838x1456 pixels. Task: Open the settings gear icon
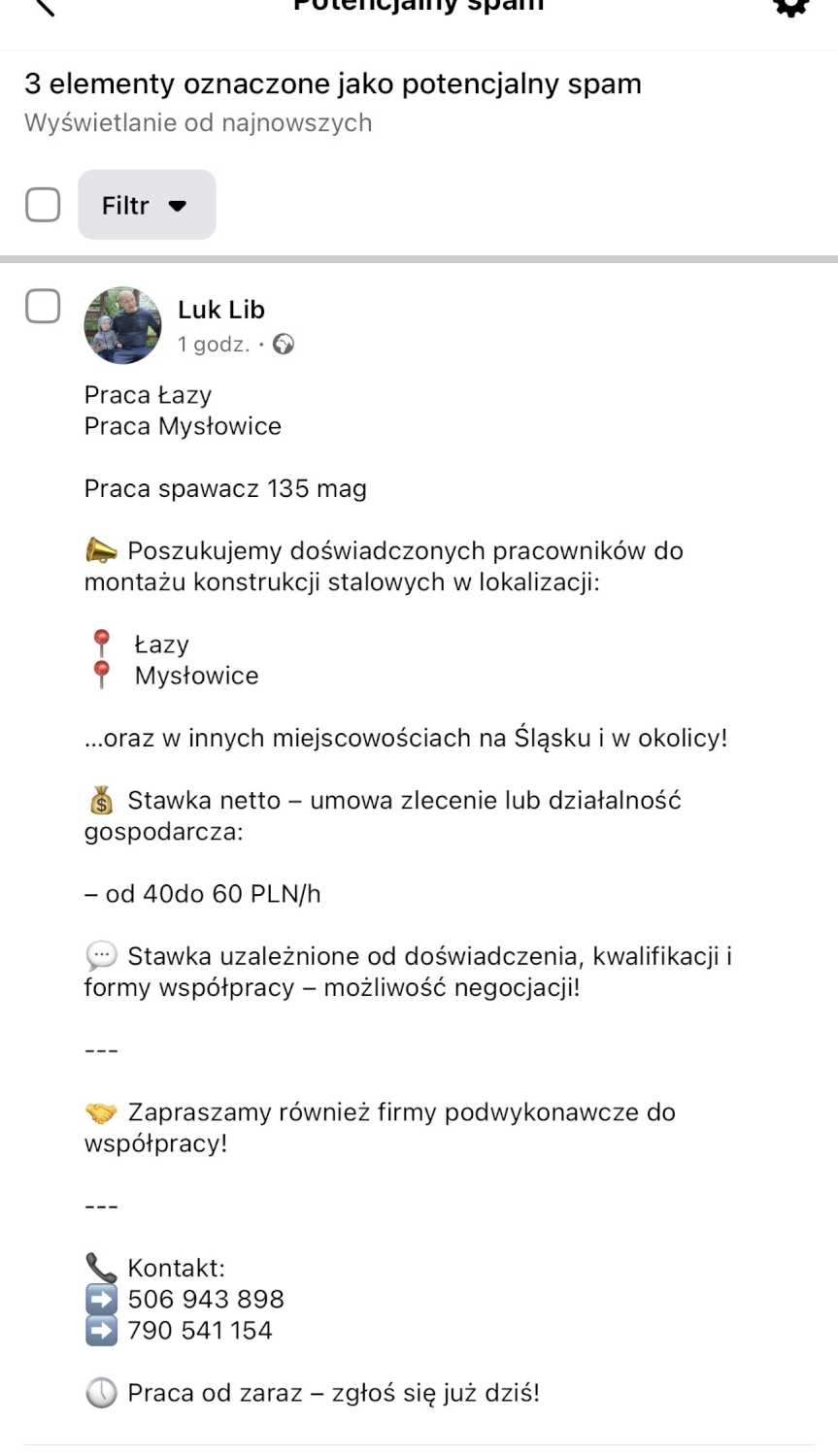[x=791, y=6]
